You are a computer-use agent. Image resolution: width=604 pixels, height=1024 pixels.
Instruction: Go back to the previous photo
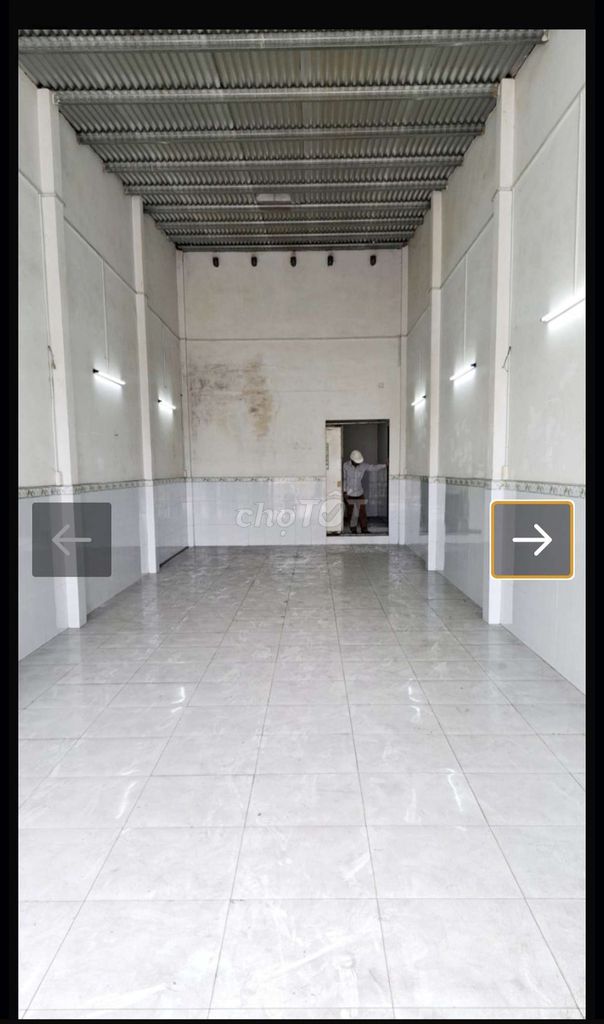72,540
